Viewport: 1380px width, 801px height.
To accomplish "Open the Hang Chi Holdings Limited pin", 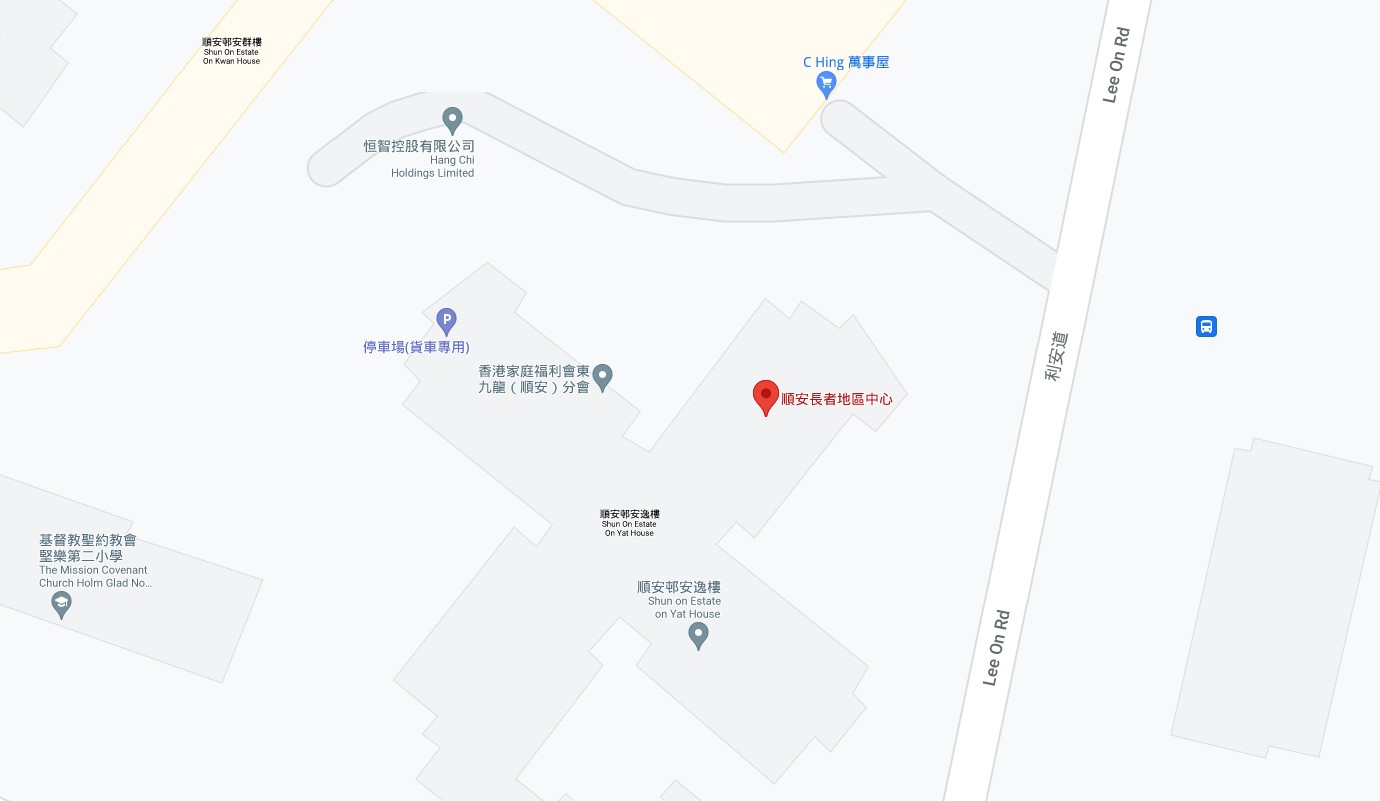I will (452, 119).
